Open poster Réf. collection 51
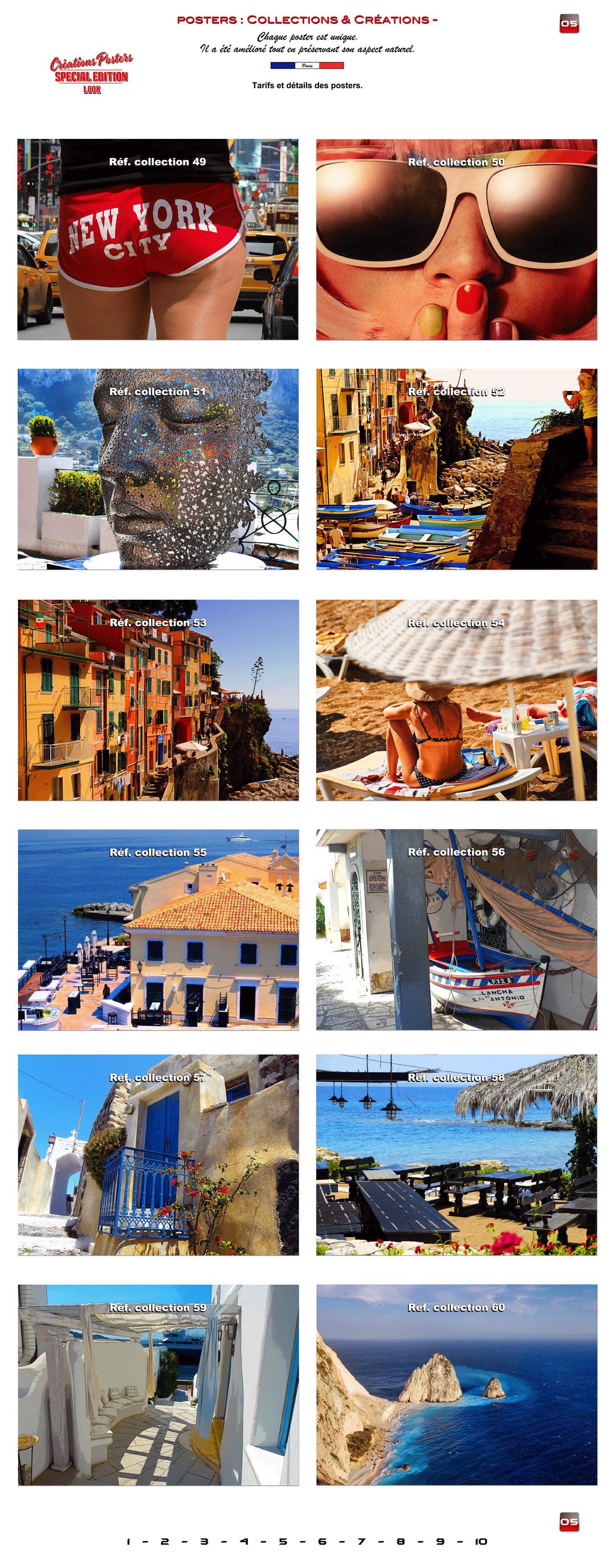Screen dimensions: 615x1568 [158, 469]
